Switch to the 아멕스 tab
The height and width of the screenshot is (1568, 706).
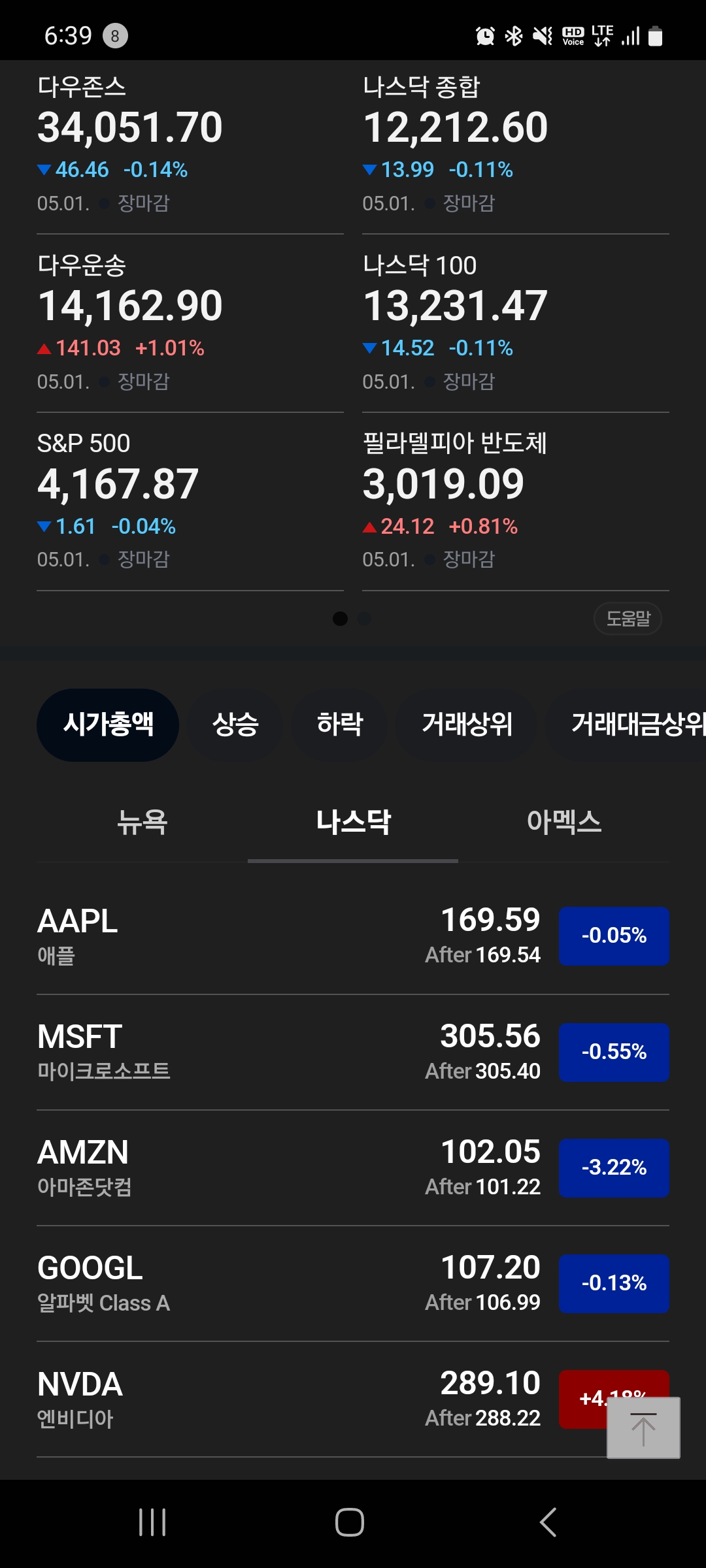pyautogui.click(x=563, y=822)
